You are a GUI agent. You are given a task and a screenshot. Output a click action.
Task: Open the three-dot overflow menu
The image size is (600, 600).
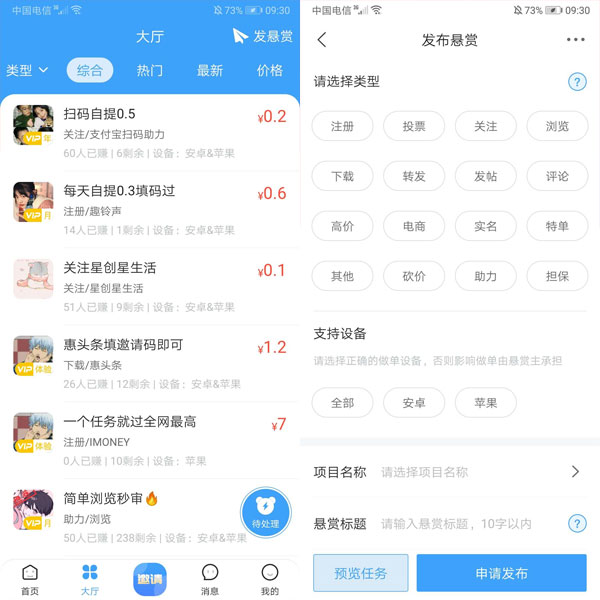coord(575,40)
